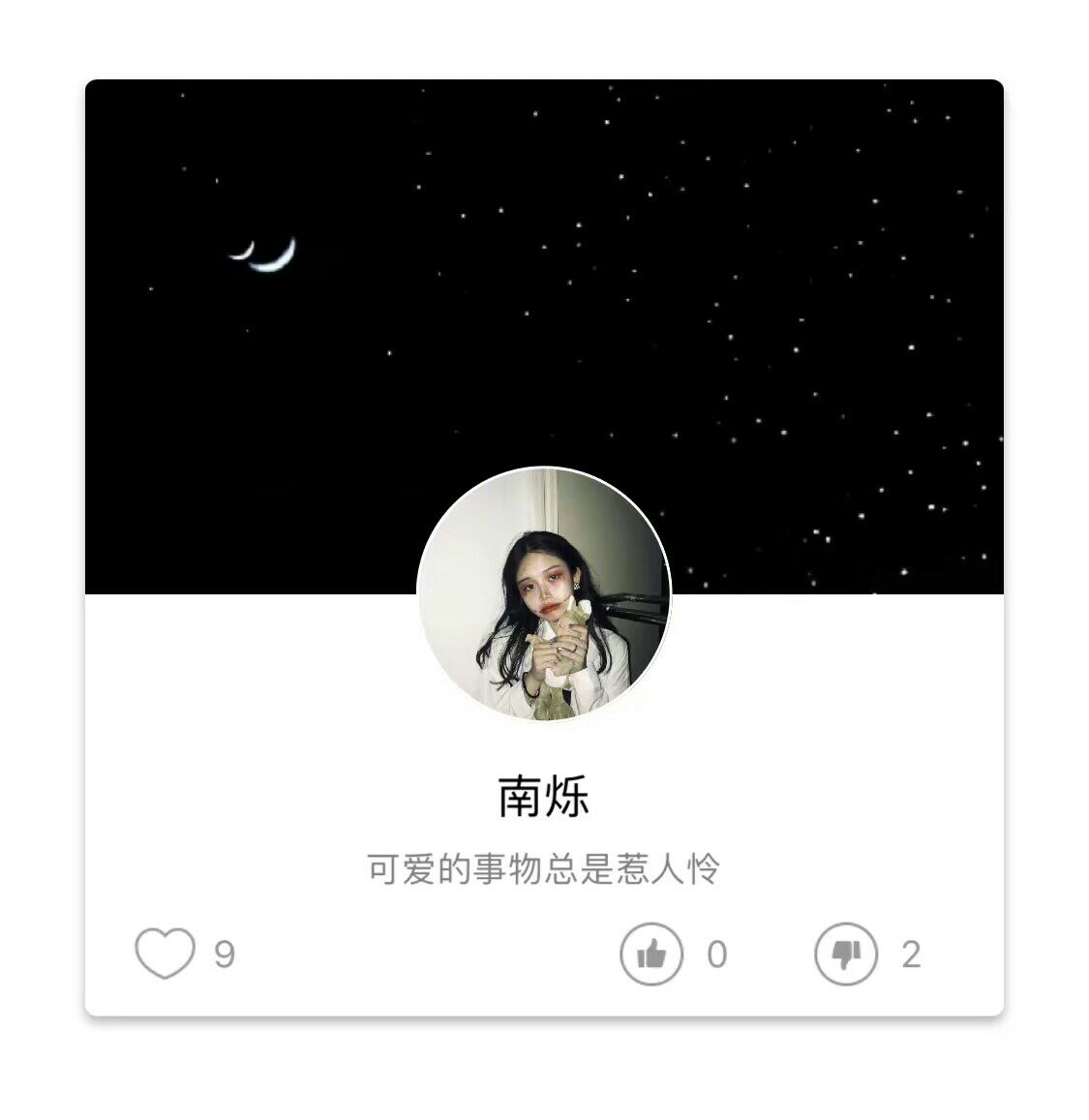
Task: Open 南烁's profile avatar
Action: tap(544, 594)
